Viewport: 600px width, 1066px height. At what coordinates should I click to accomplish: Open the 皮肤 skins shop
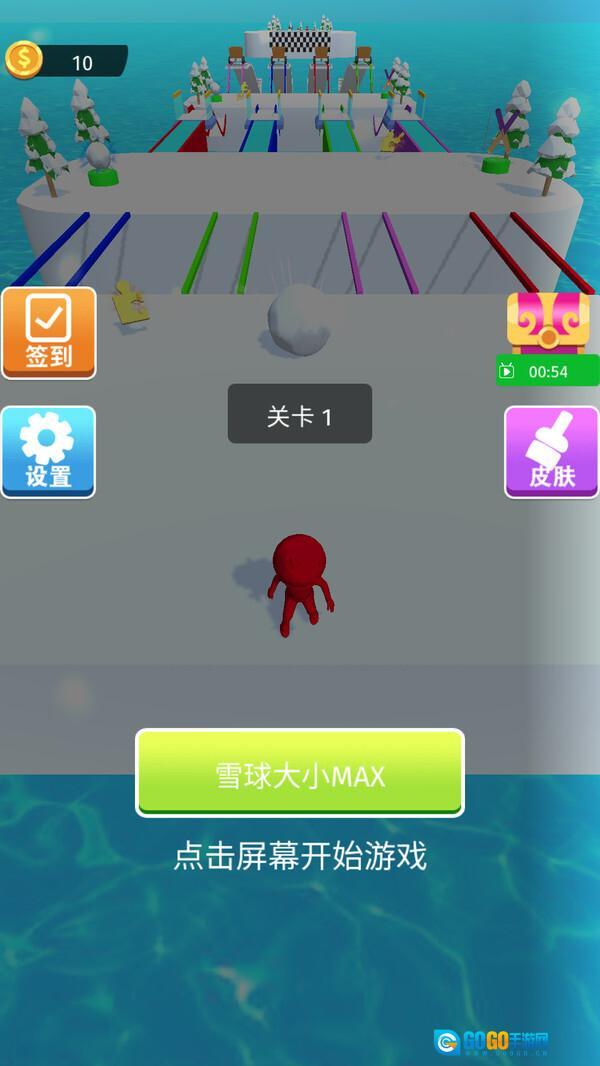(551, 451)
